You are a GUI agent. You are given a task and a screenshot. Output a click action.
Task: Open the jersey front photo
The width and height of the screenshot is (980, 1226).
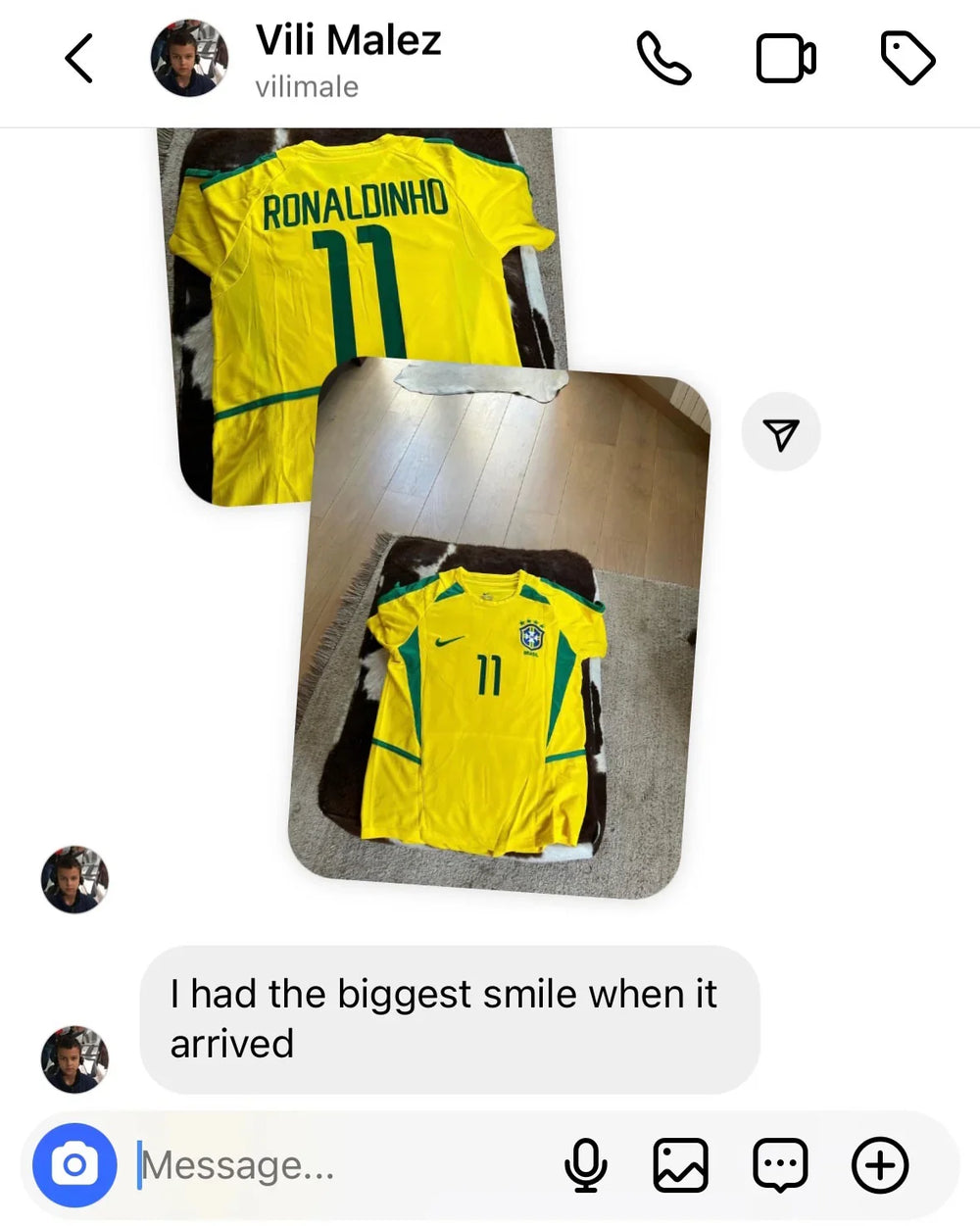point(500,666)
